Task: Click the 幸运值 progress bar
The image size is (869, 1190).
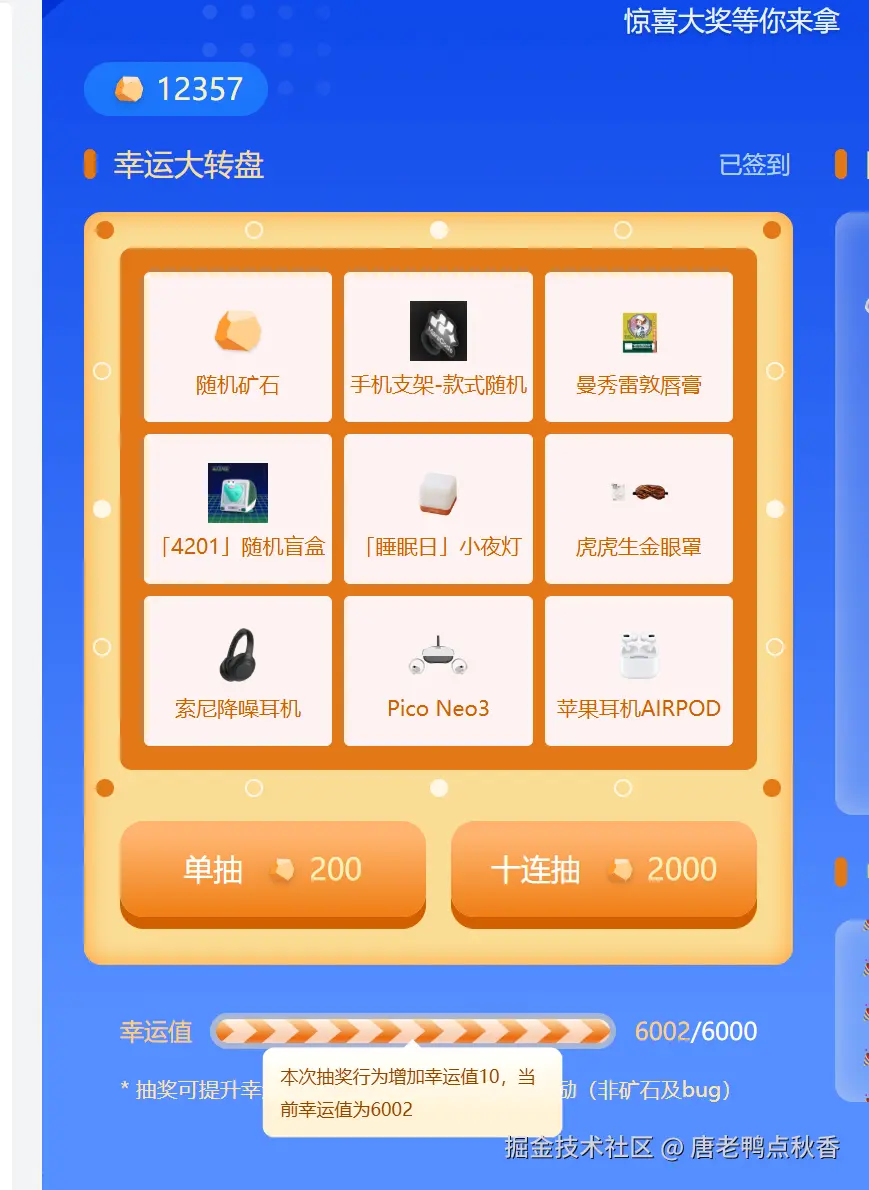Action: tap(410, 1031)
